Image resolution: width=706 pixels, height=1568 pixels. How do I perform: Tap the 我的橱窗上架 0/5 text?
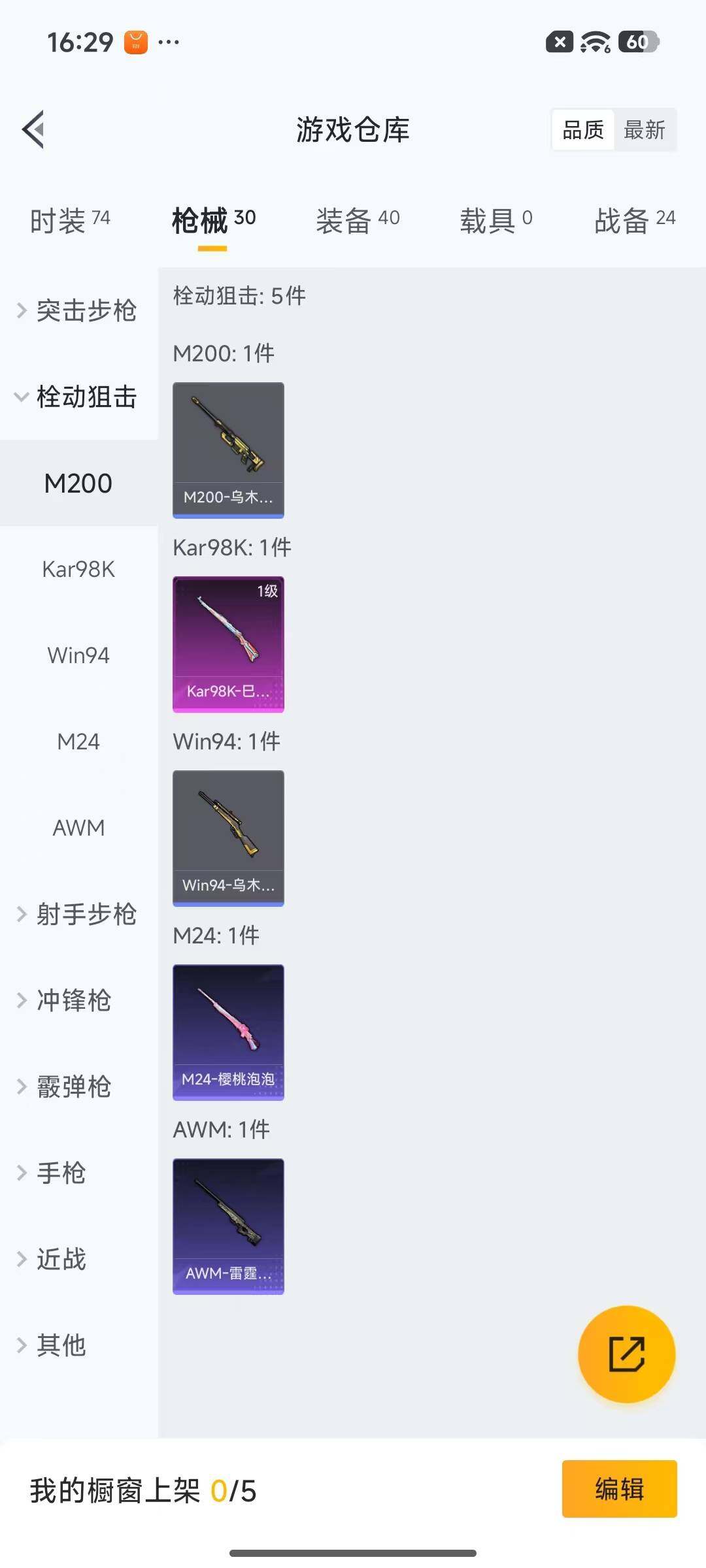[143, 1488]
